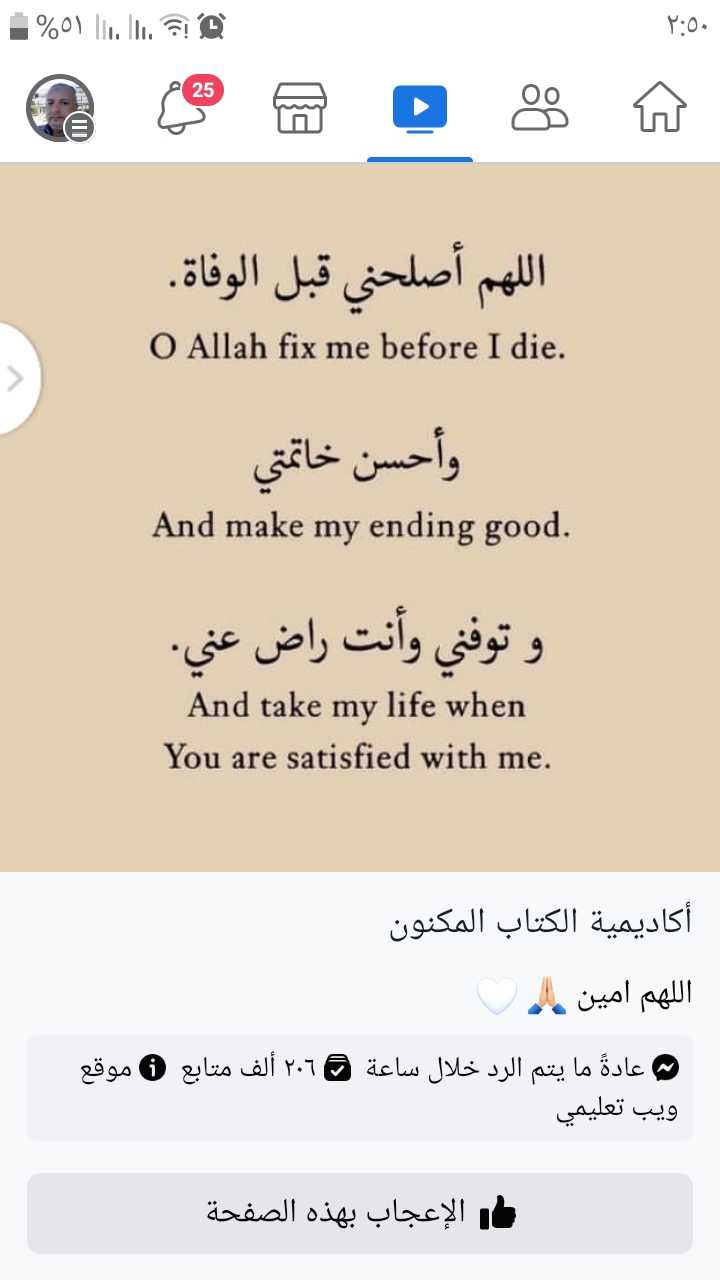Tap the Watch video tab

click(x=420, y=108)
